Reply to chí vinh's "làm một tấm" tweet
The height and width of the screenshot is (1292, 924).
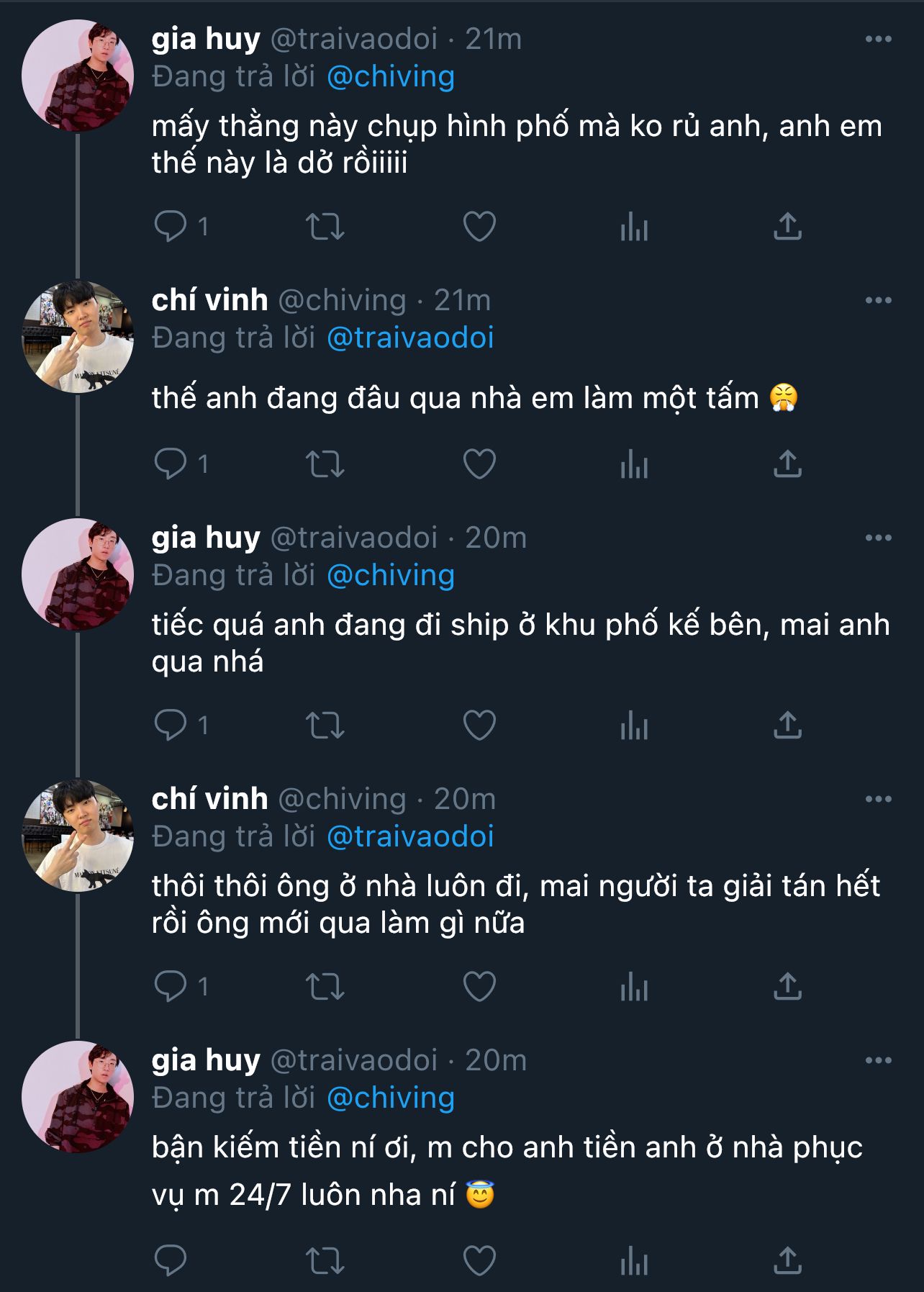171,464
